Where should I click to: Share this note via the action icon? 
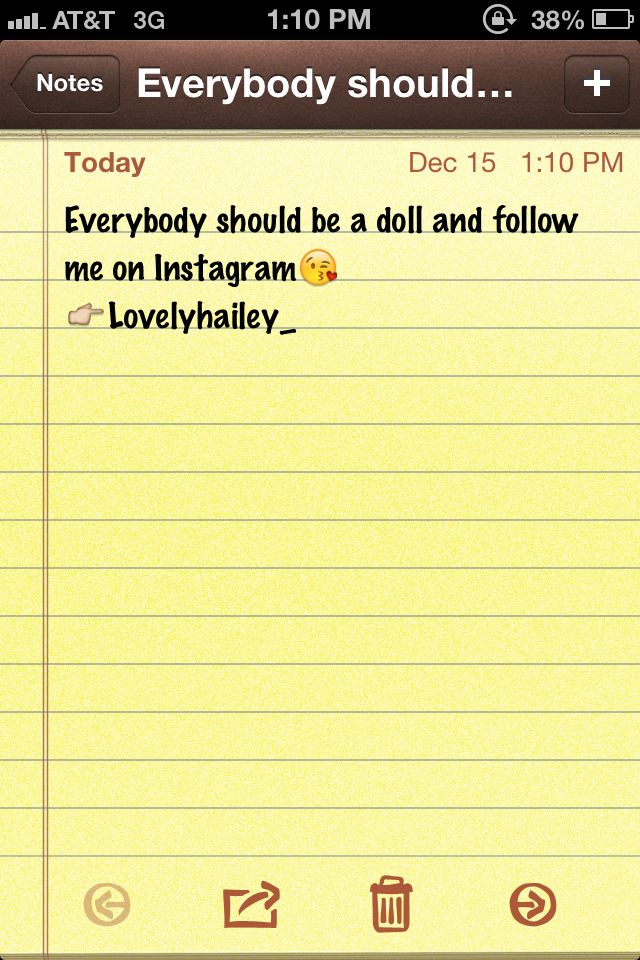[x=250, y=905]
